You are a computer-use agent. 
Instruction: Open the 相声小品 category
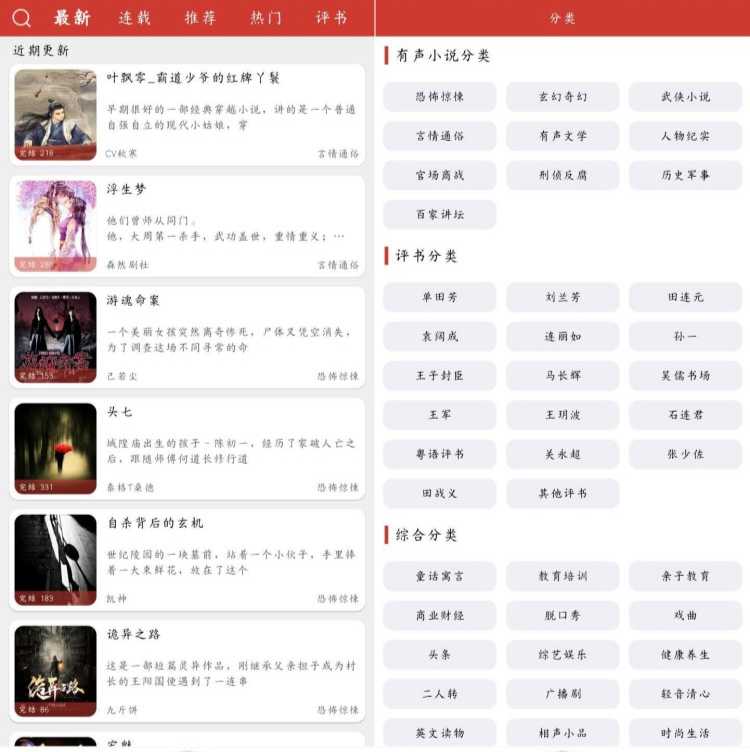(x=563, y=733)
